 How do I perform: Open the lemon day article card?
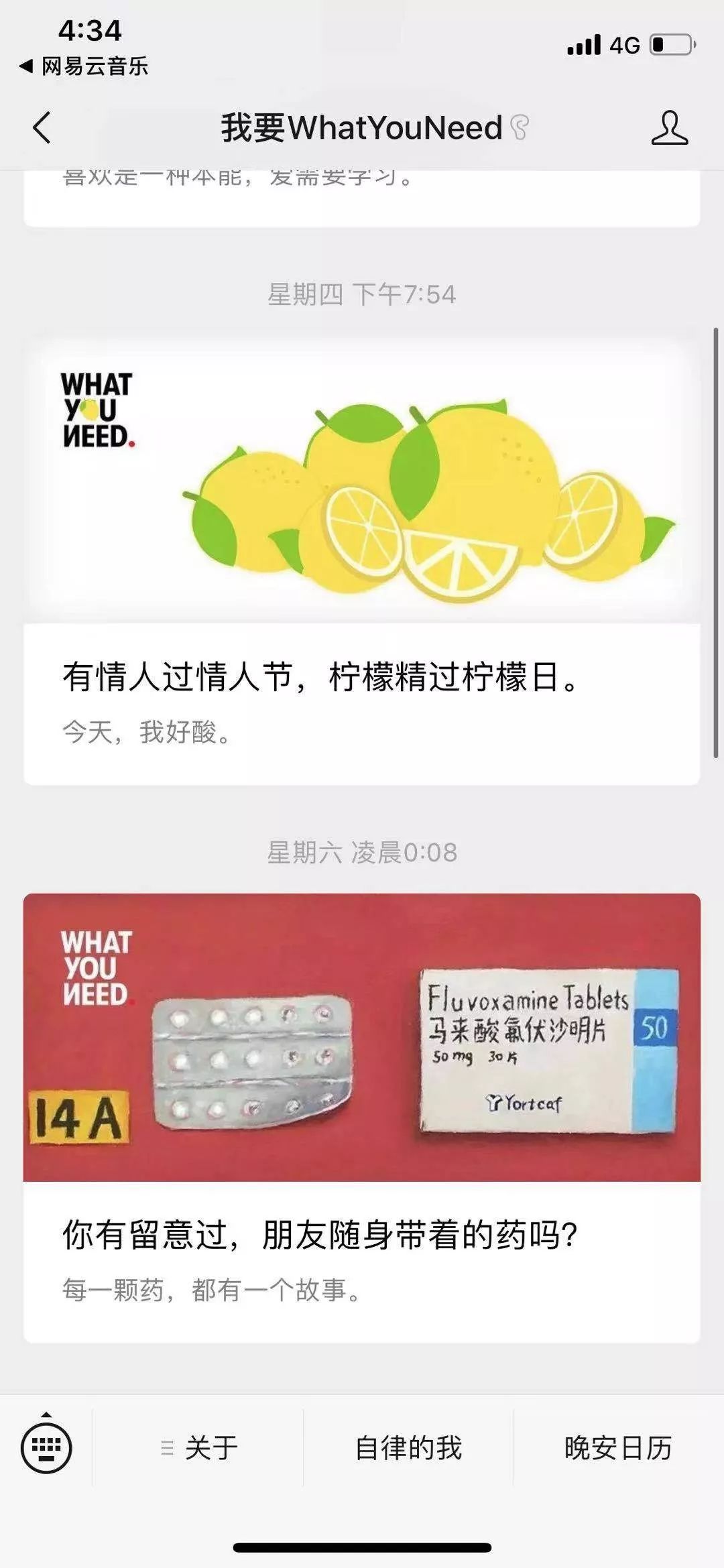(362, 563)
